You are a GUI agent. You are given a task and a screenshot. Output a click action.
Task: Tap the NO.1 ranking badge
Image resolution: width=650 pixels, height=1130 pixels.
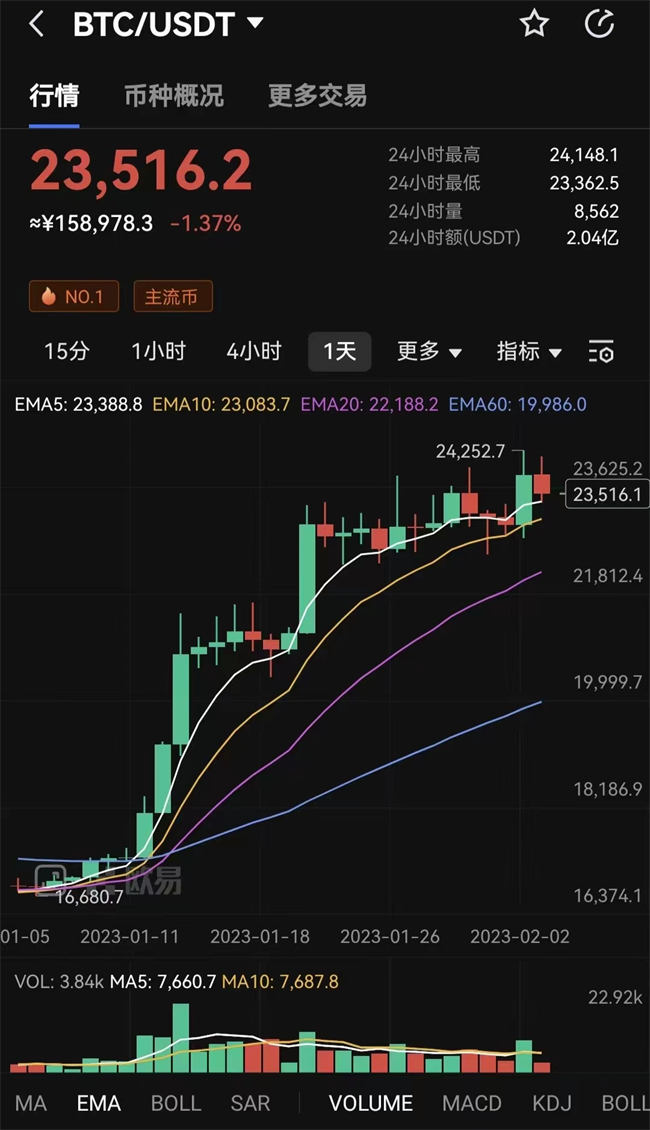point(74,296)
